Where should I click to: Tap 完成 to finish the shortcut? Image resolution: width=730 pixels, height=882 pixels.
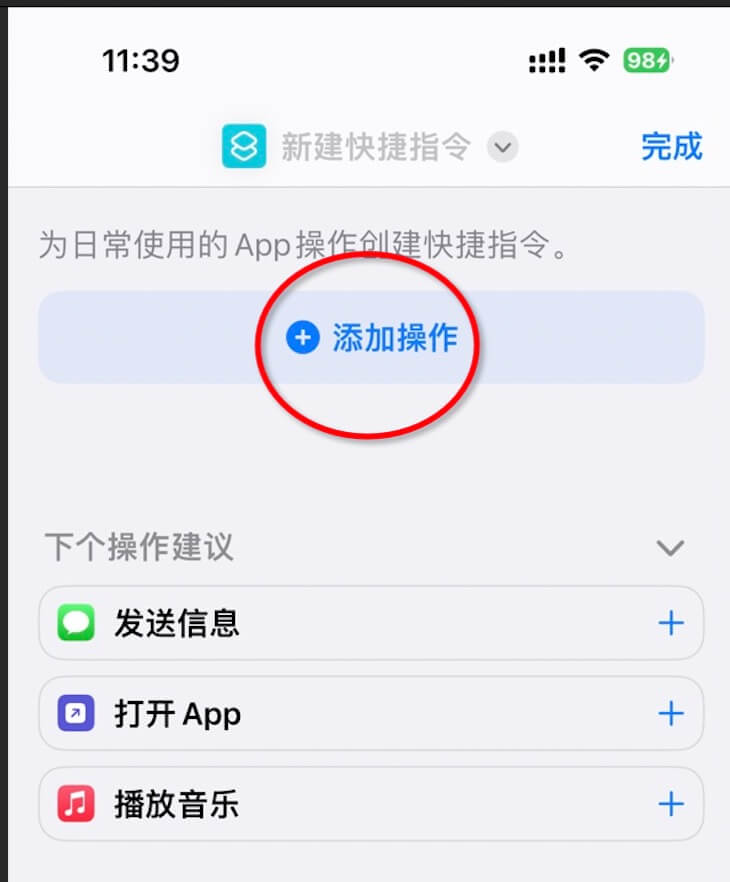pos(671,147)
